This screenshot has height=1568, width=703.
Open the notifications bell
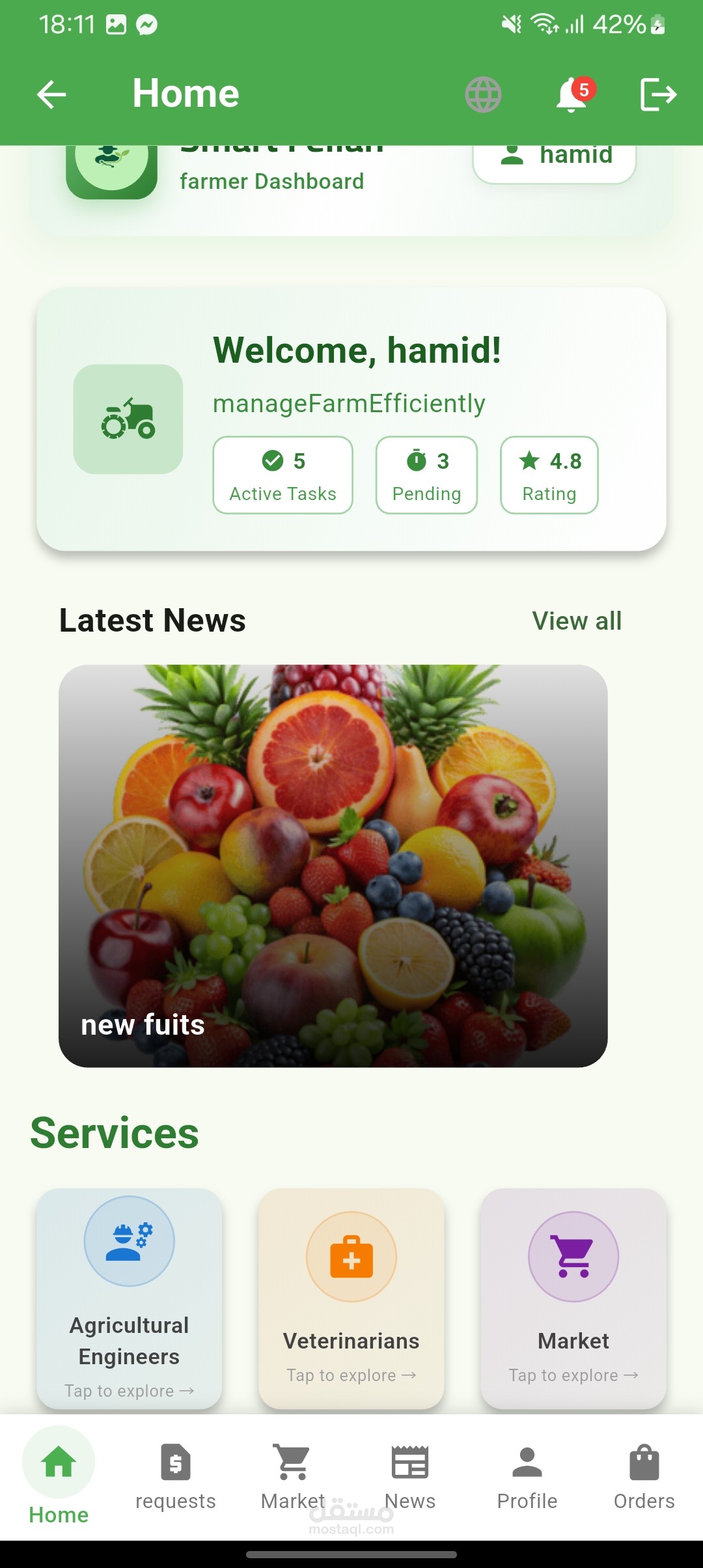tap(572, 95)
